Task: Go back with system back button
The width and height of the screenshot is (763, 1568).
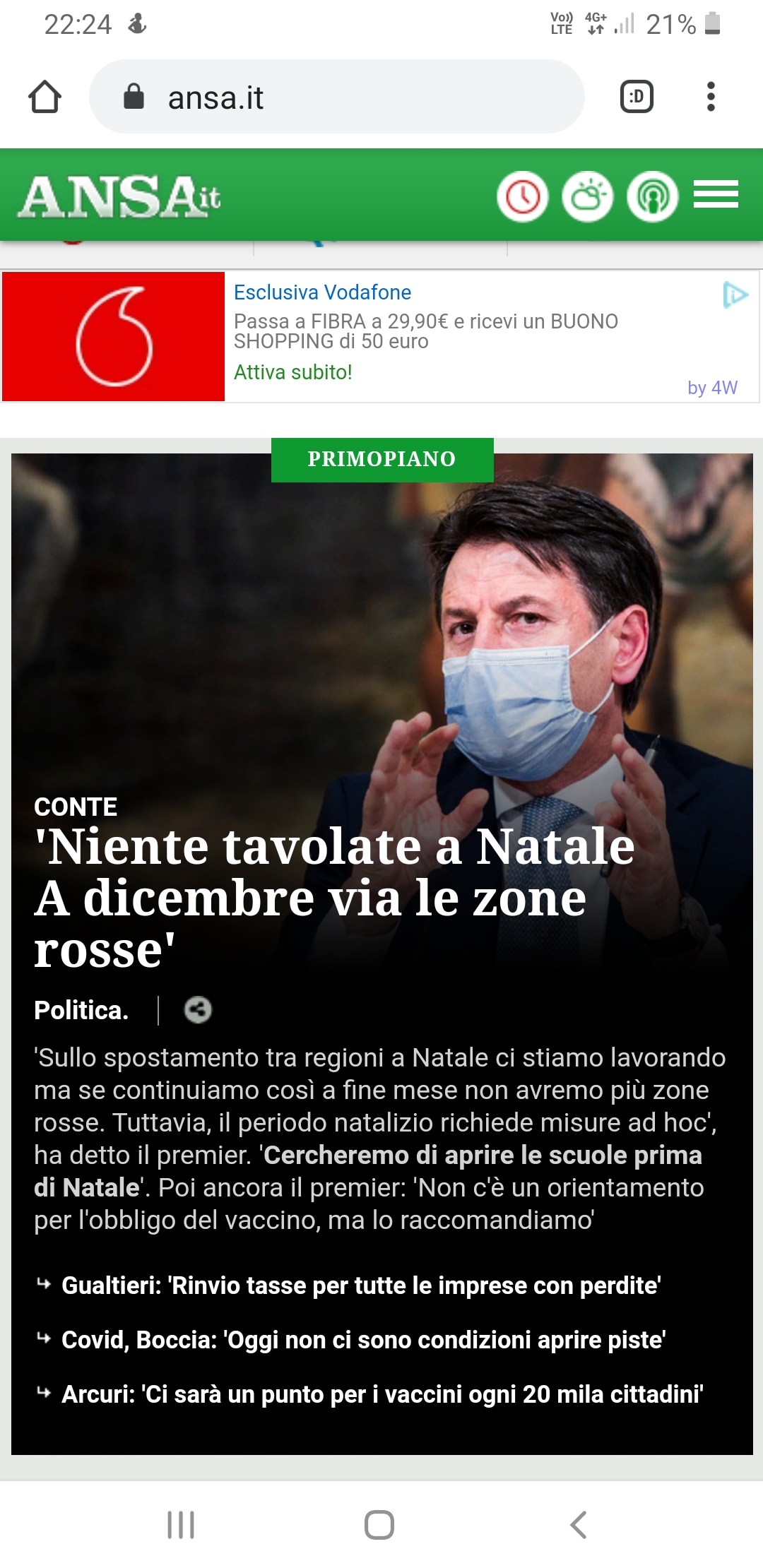Action: 578,1524
